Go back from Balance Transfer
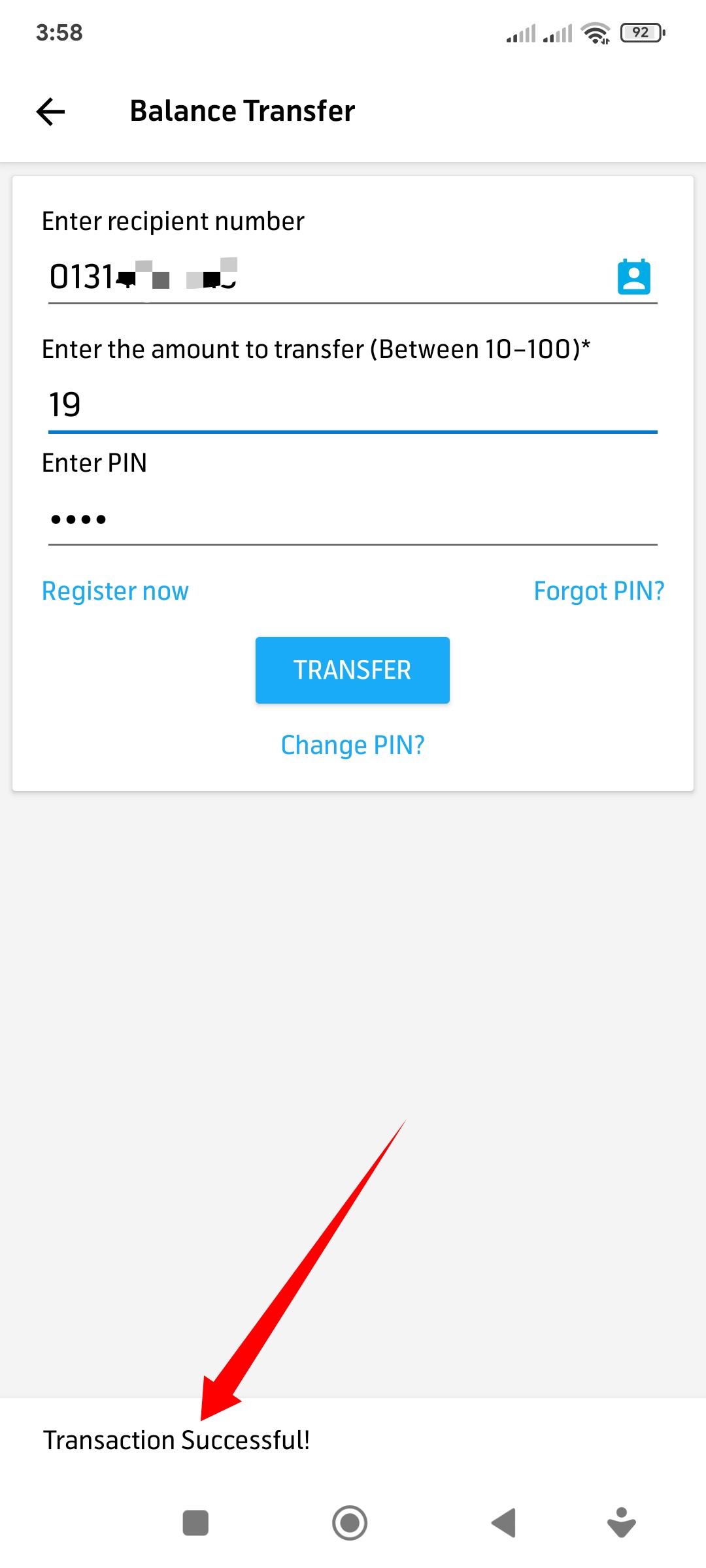 [50, 111]
